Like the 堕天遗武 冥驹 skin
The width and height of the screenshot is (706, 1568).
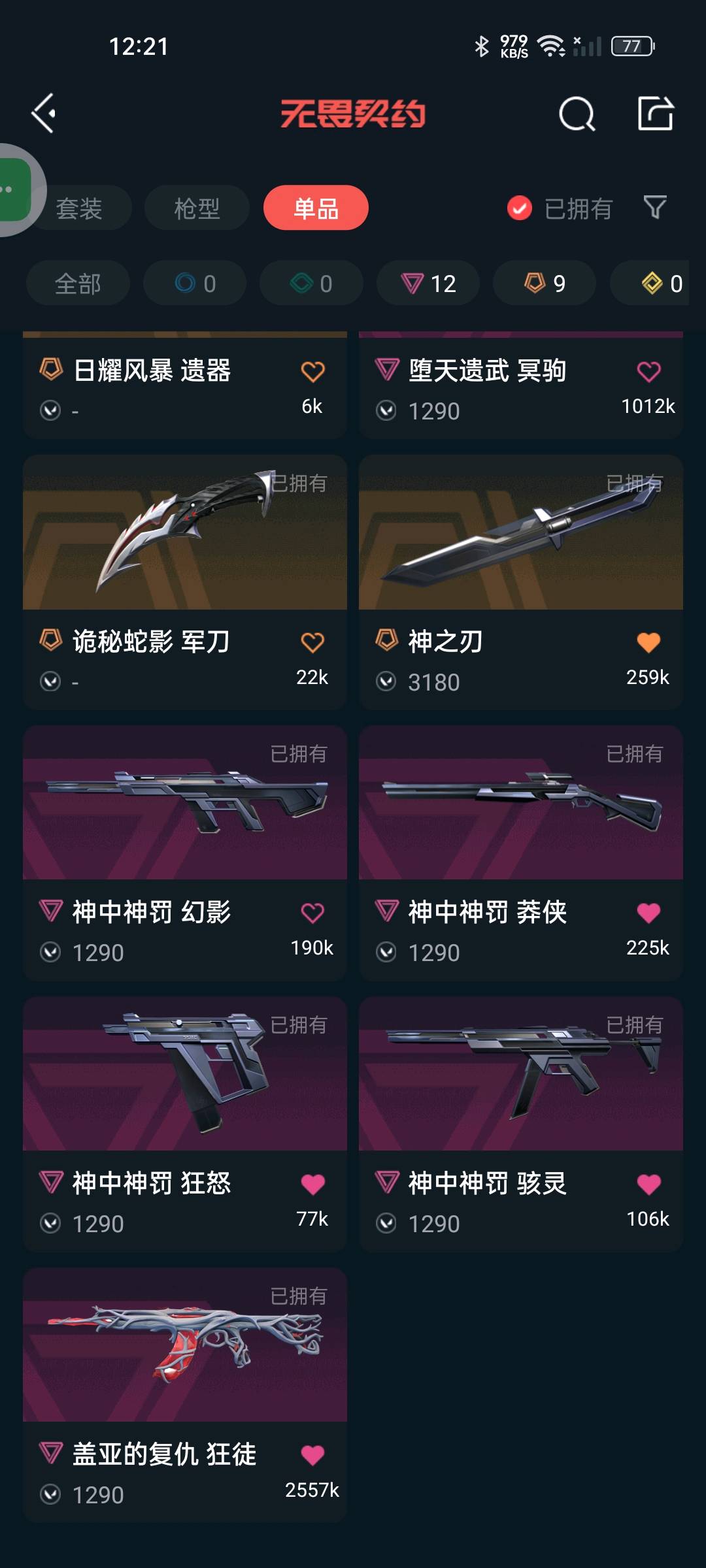pyautogui.click(x=648, y=372)
